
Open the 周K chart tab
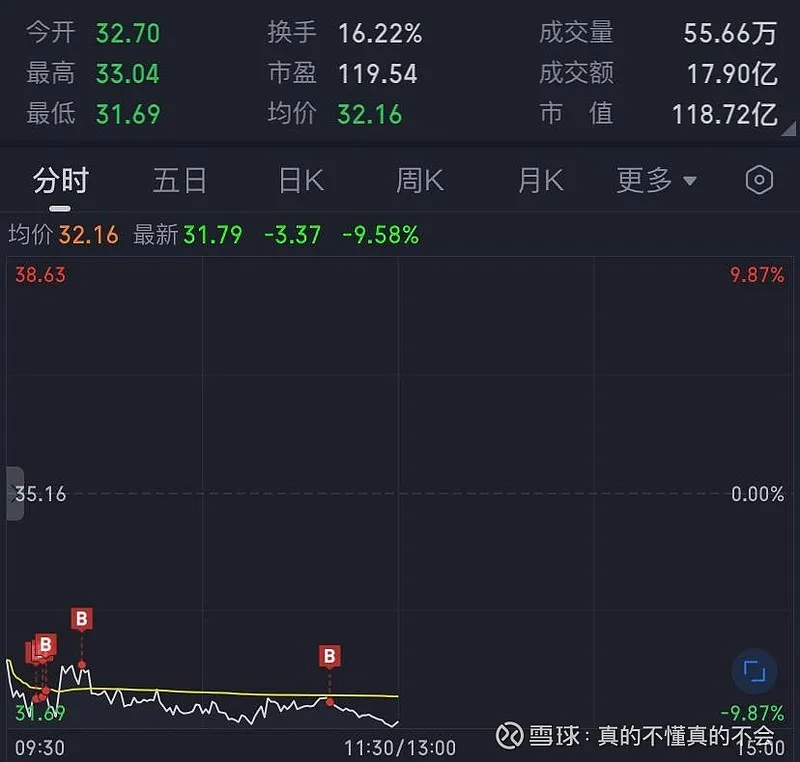(419, 181)
